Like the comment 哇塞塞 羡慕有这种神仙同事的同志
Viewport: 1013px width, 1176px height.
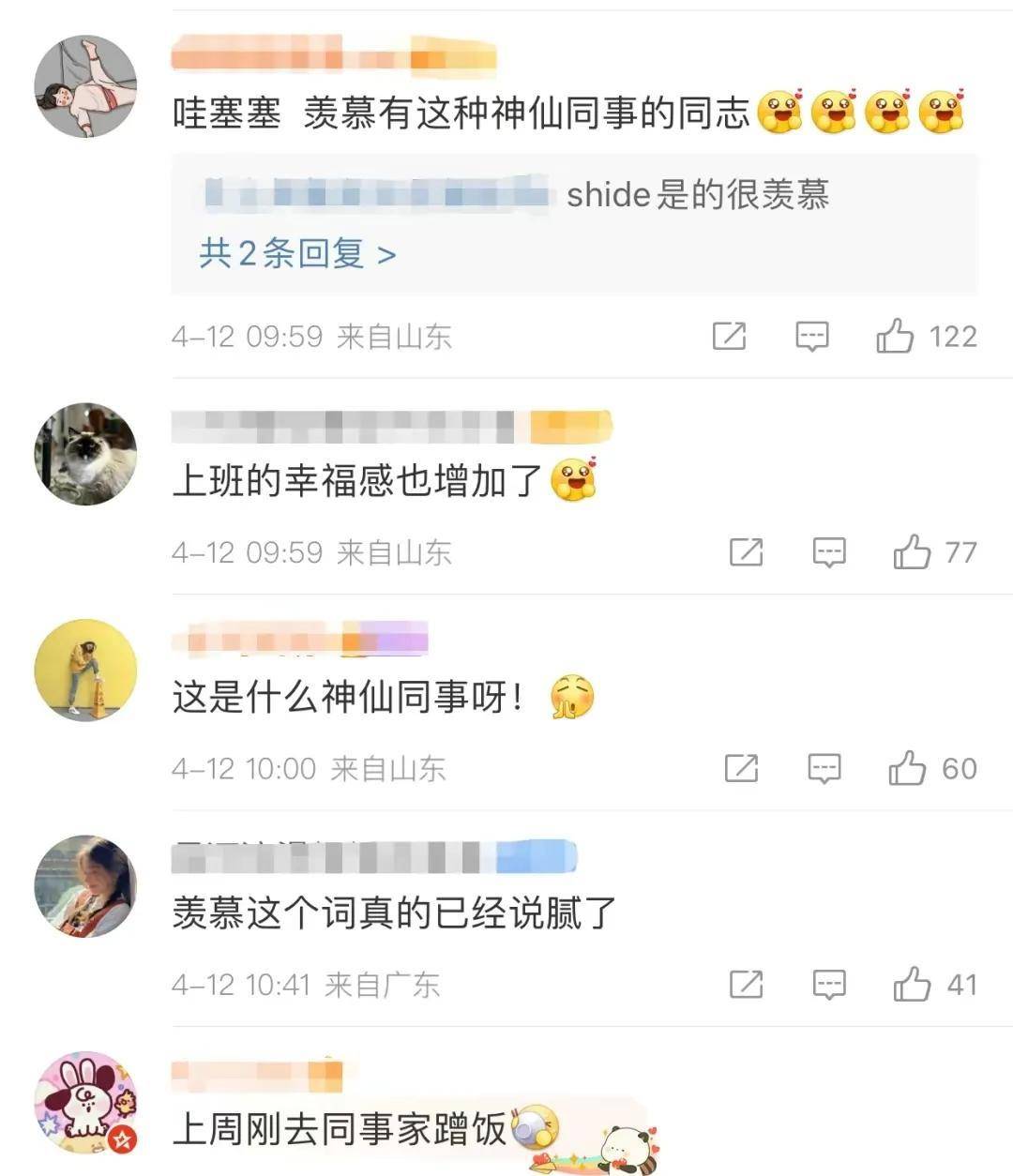coord(896,336)
